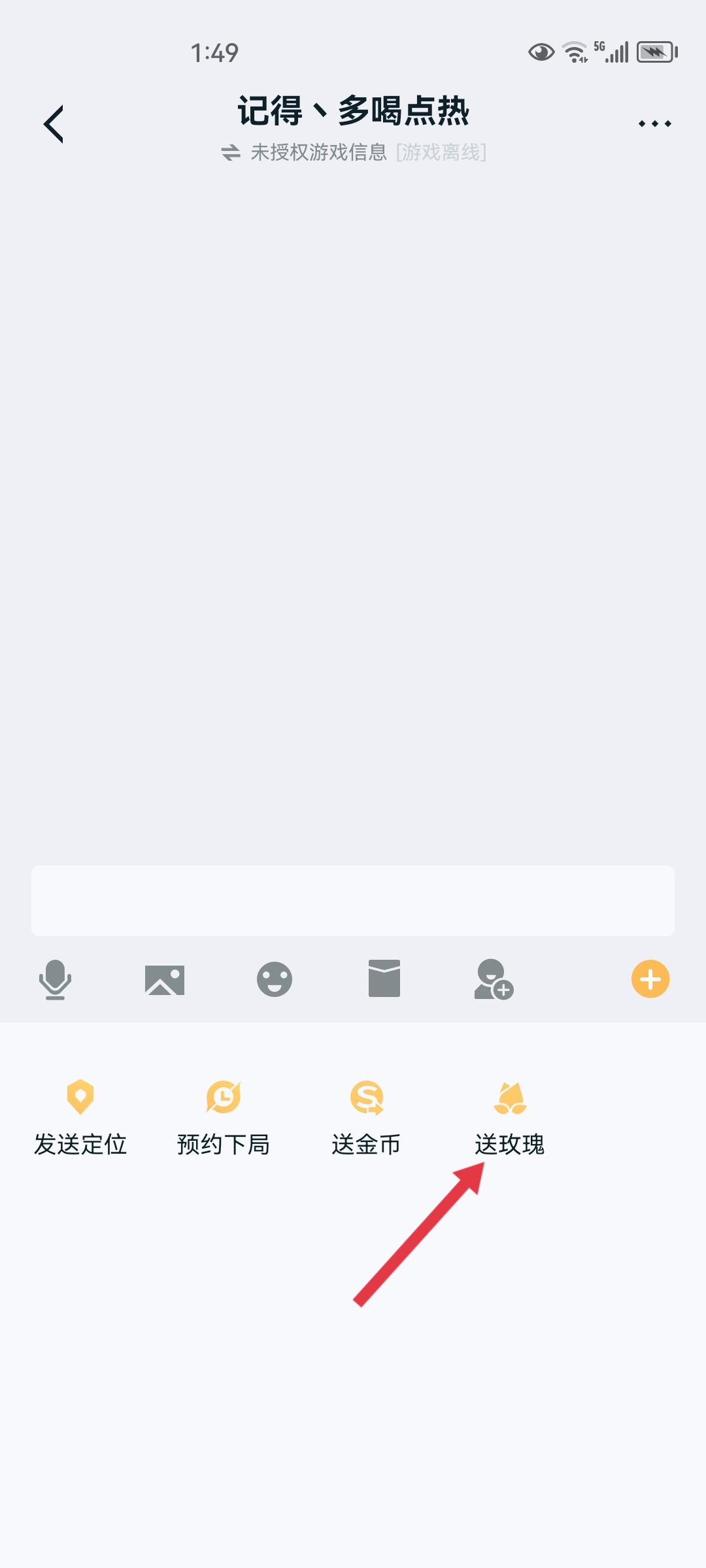
Task: Open the image picker icon
Action: click(x=165, y=979)
